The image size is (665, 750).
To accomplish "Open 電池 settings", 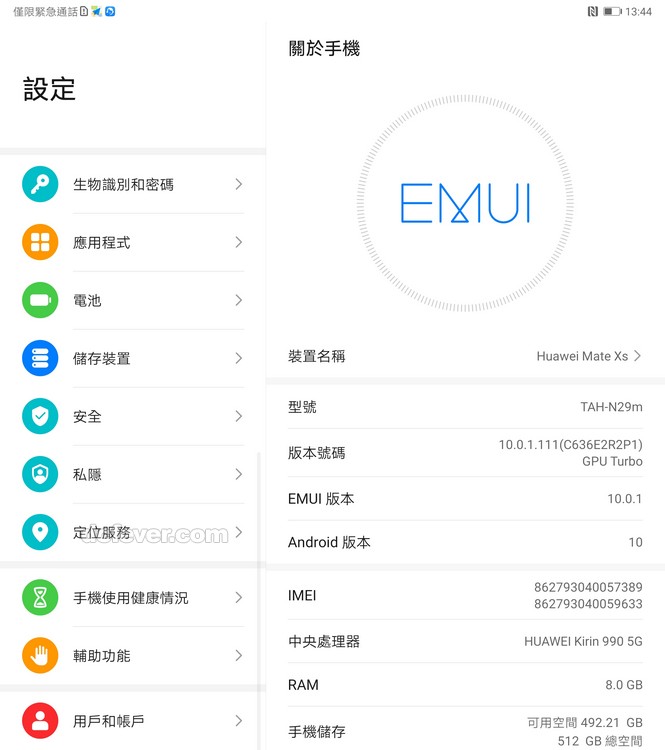I will pyautogui.click(x=133, y=300).
